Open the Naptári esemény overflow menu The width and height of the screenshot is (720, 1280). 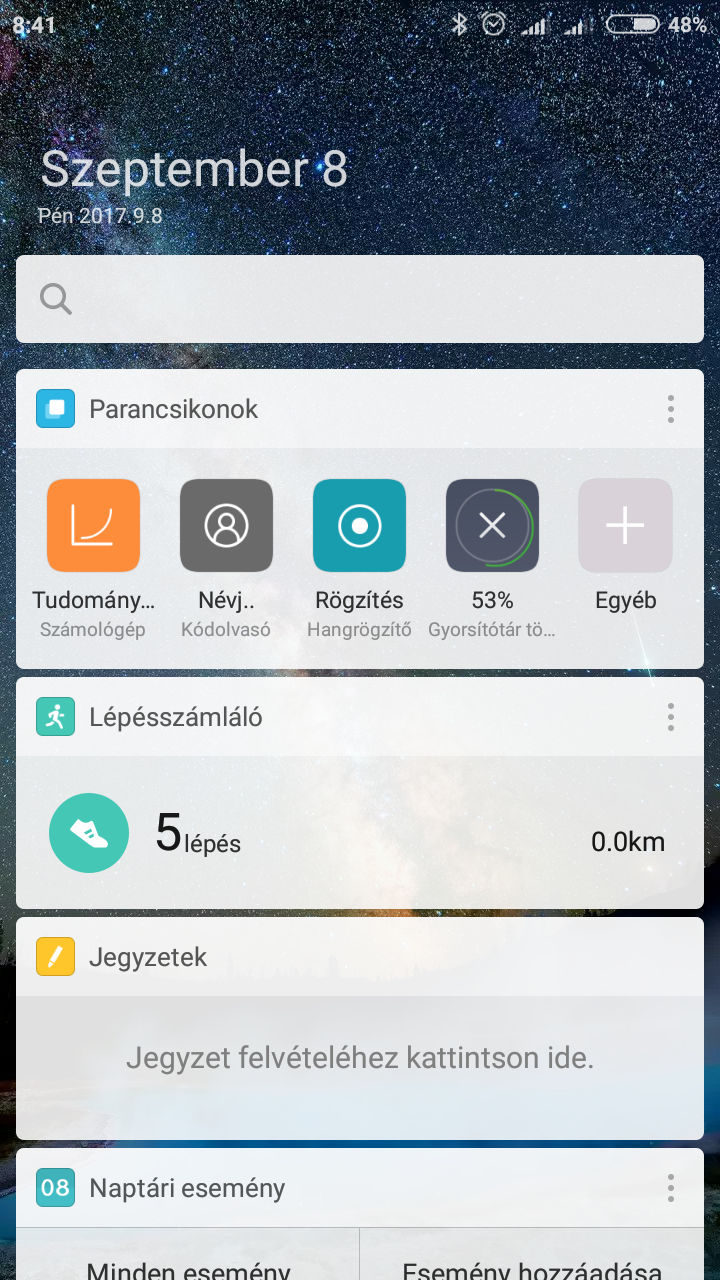coord(670,1188)
